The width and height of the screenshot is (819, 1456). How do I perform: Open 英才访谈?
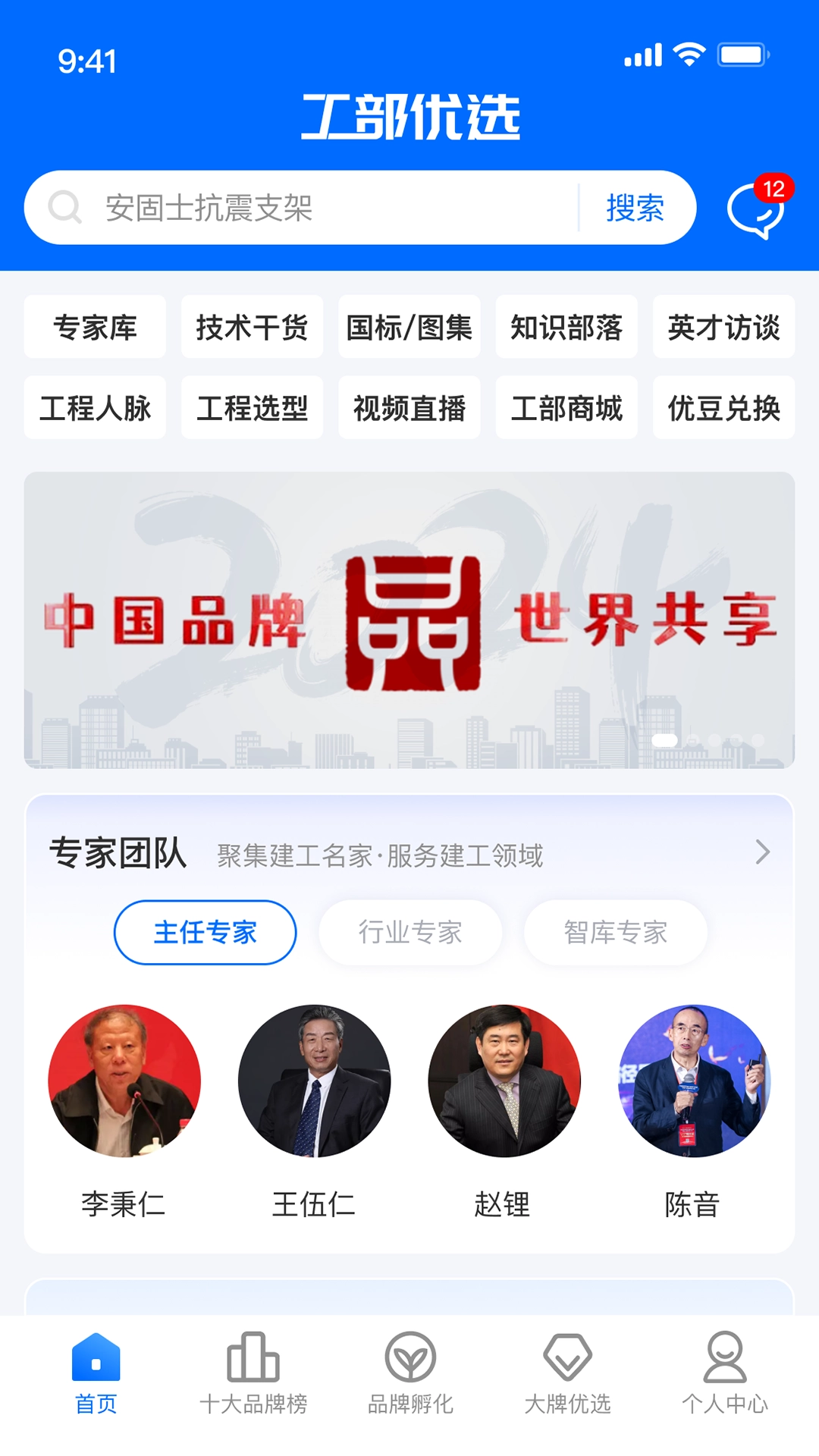coord(723,328)
